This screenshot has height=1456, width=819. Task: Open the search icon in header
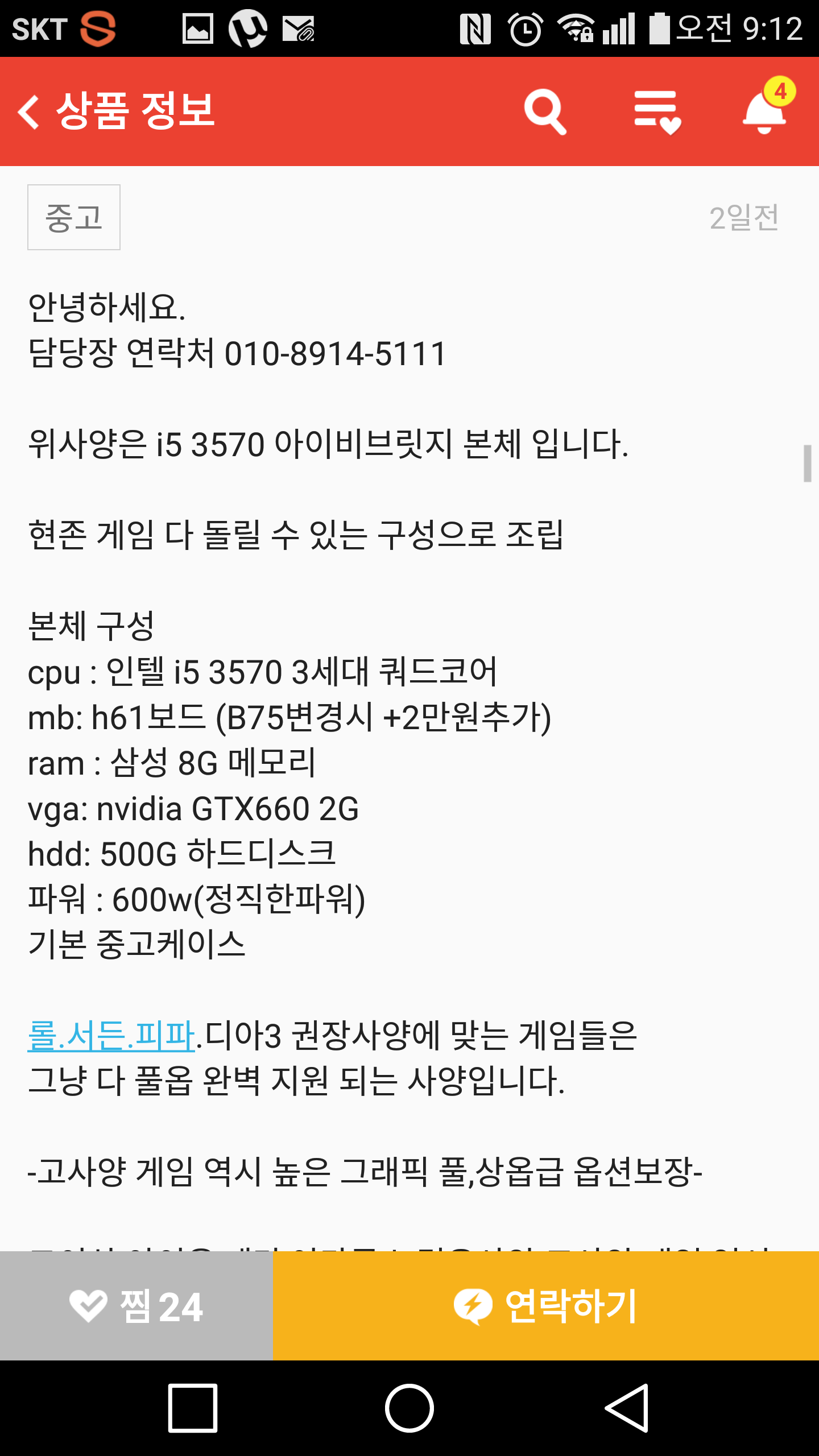[x=545, y=111]
